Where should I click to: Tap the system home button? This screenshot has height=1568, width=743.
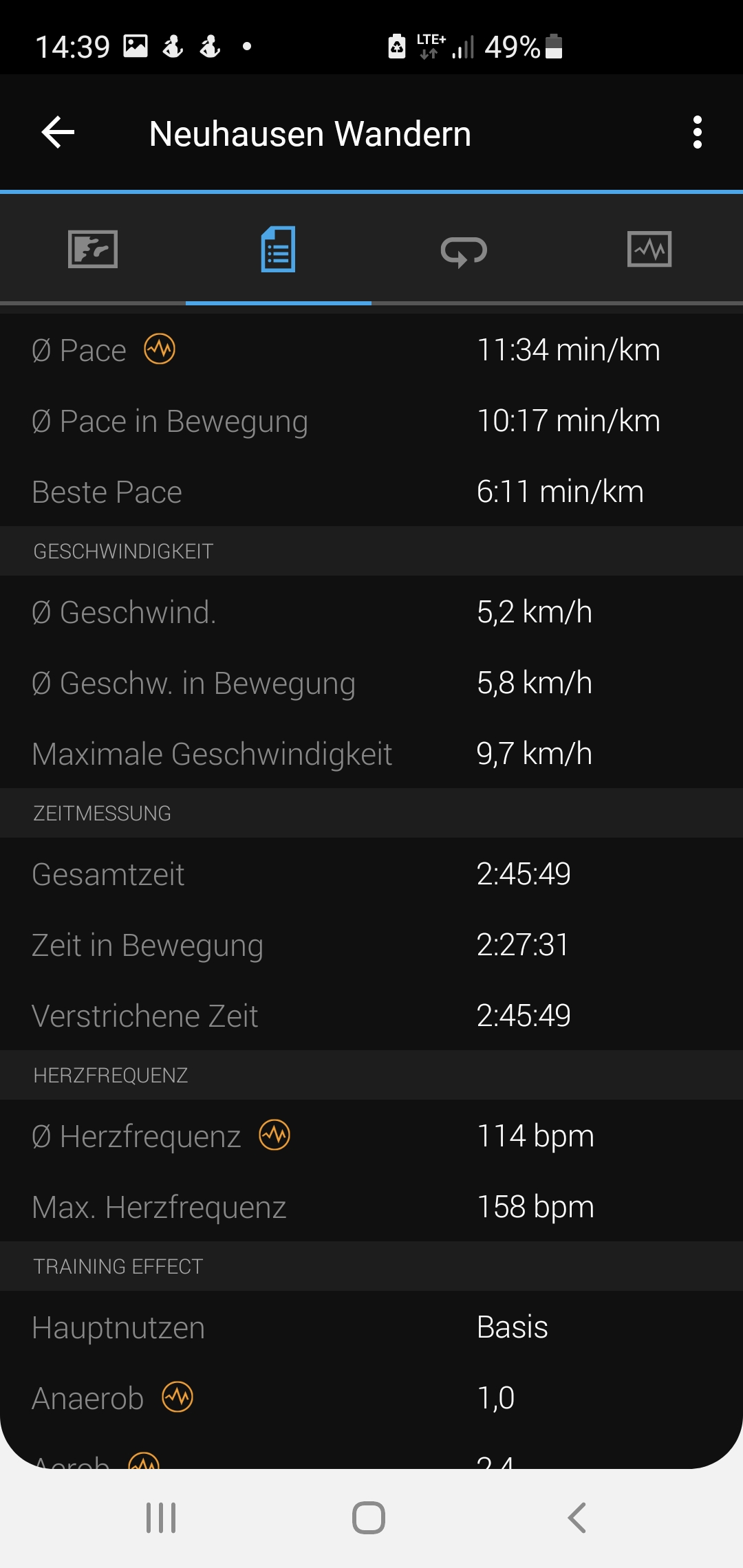pyautogui.click(x=369, y=1518)
